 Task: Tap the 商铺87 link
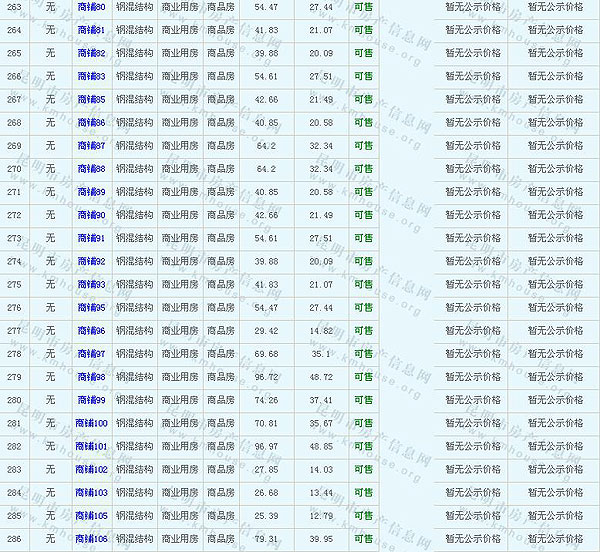91,145
